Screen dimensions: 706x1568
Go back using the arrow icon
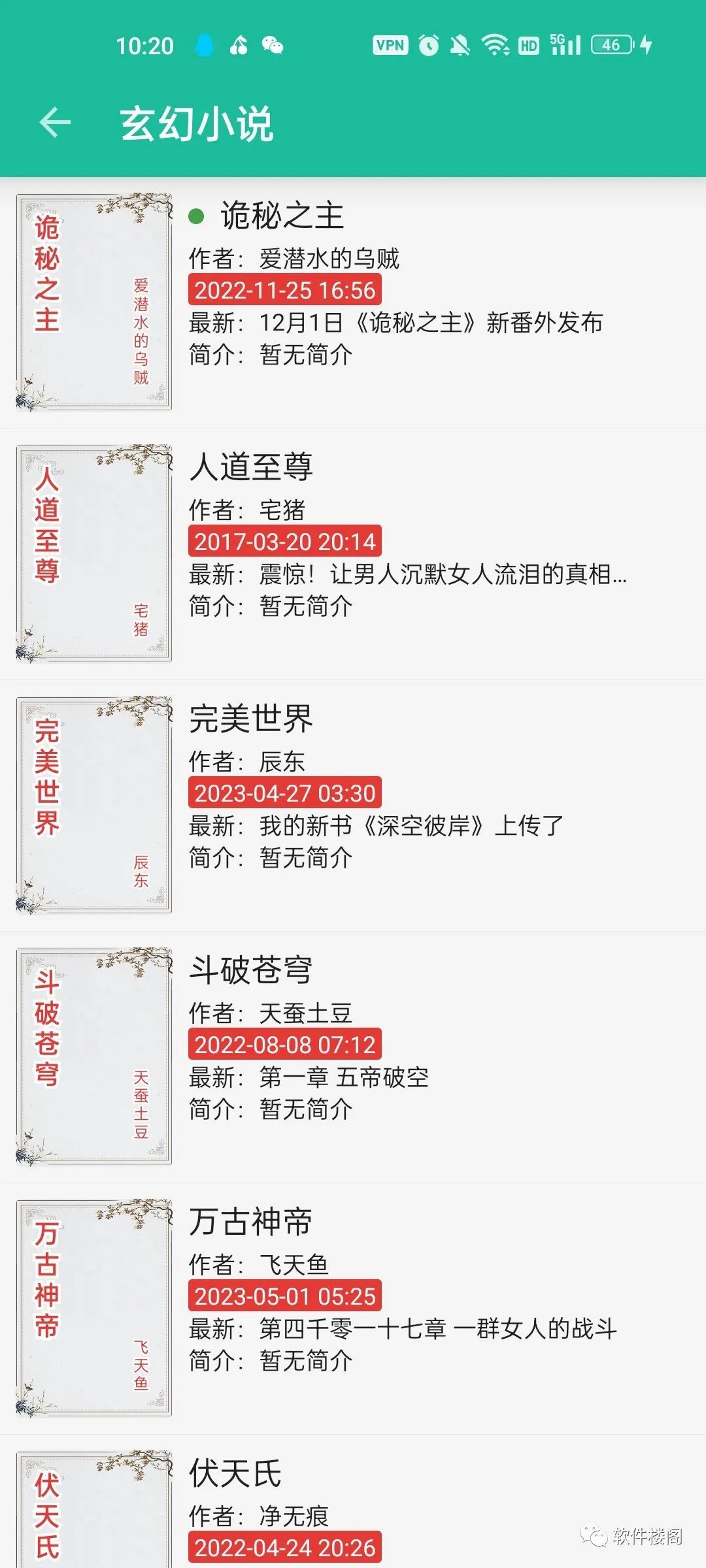click(x=55, y=123)
